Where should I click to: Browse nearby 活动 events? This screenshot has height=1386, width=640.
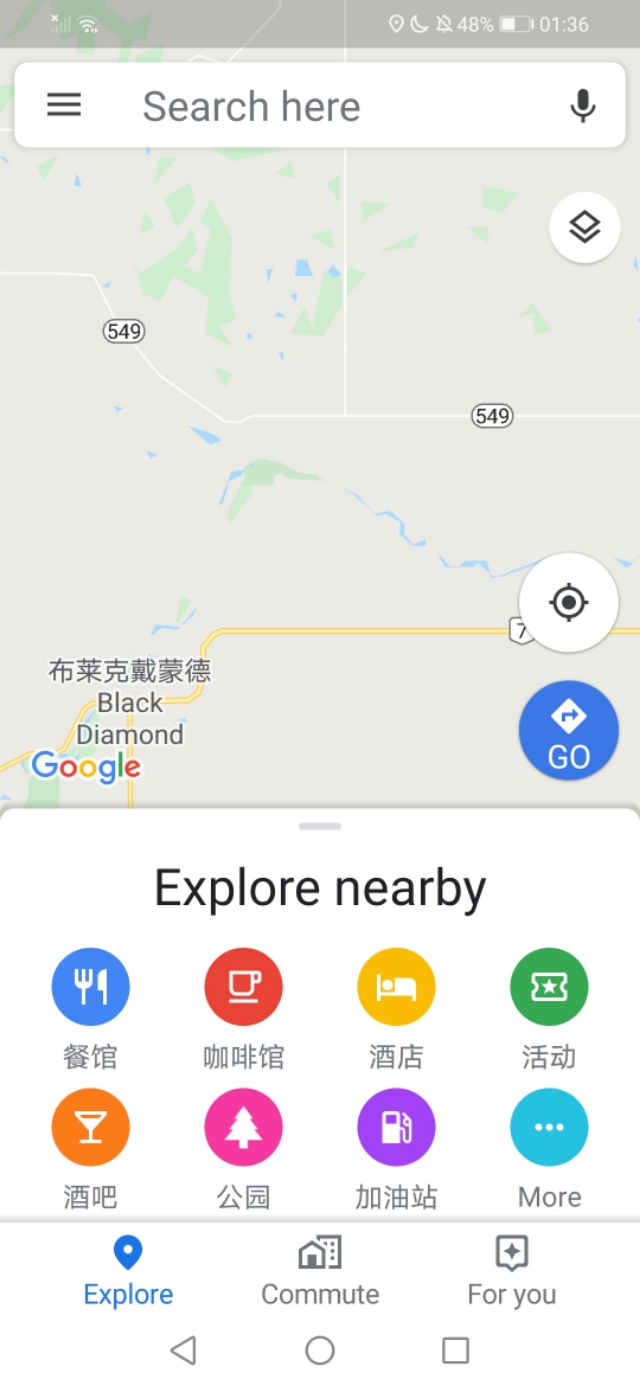coord(549,988)
